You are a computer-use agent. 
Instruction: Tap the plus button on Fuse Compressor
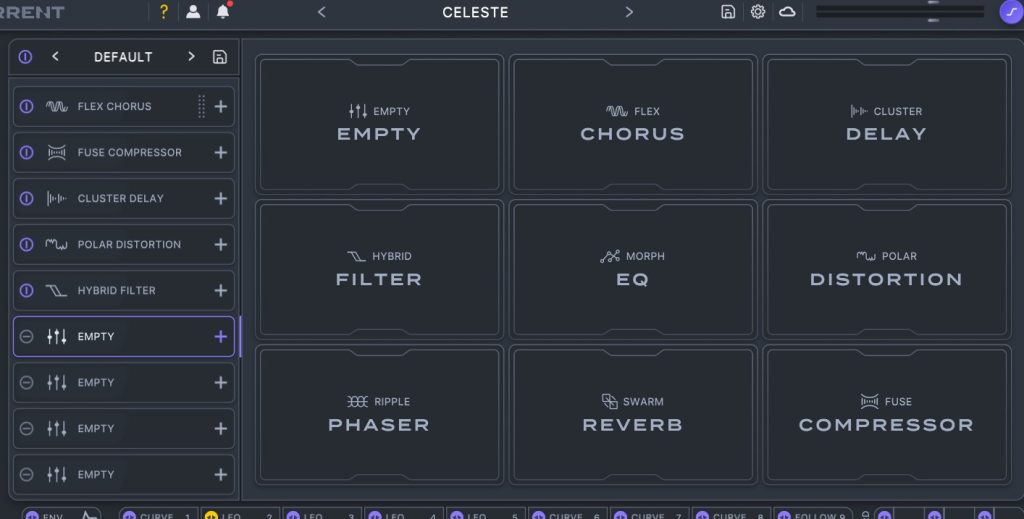221,152
